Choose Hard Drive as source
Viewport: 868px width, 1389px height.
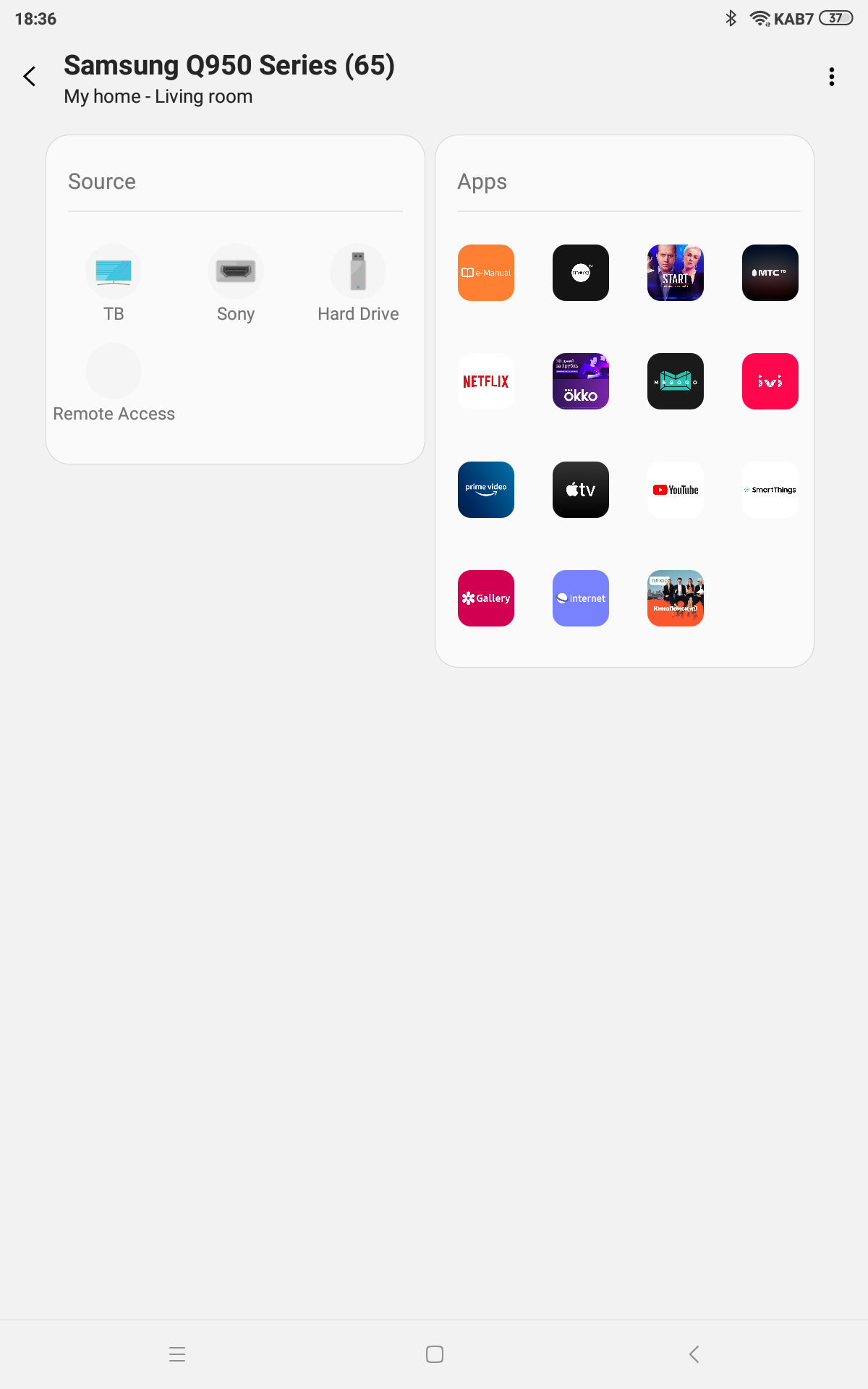[358, 273]
